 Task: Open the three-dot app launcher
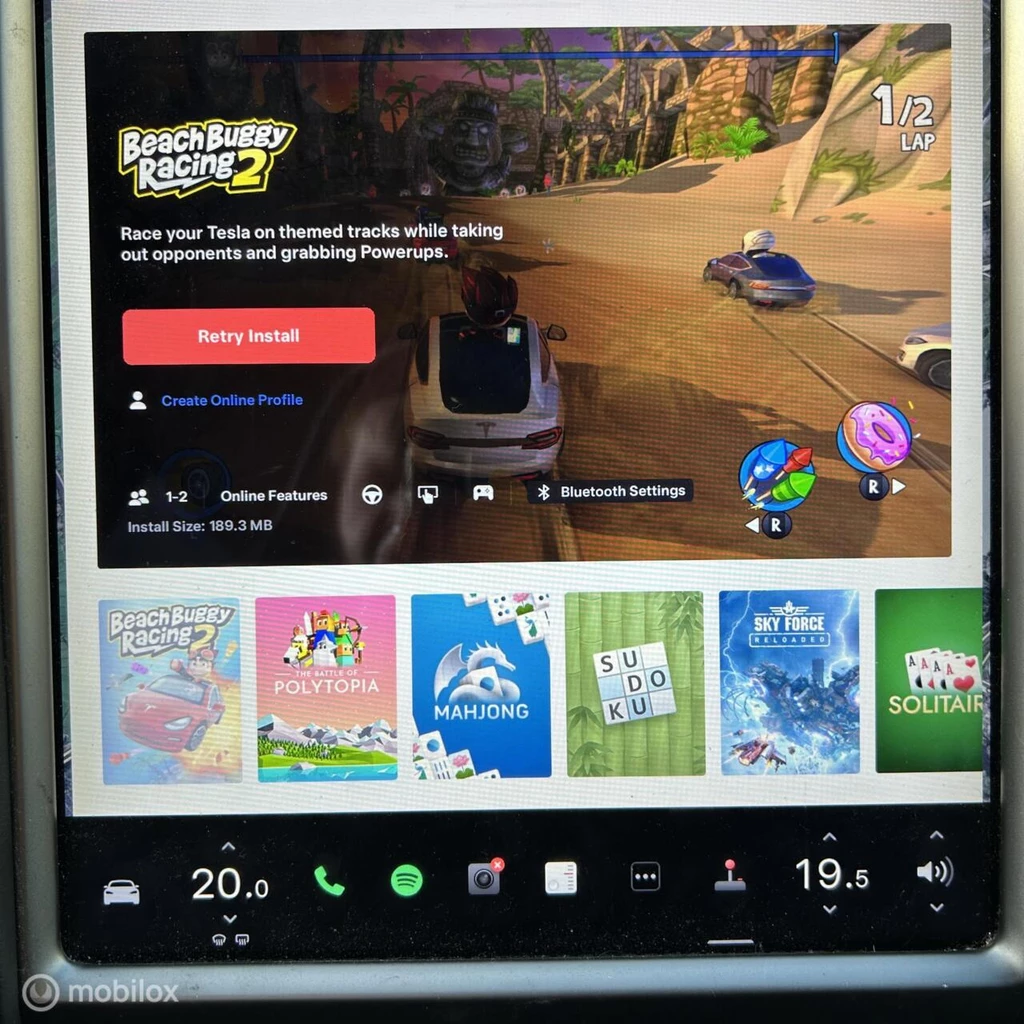pyautogui.click(x=645, y=878)
